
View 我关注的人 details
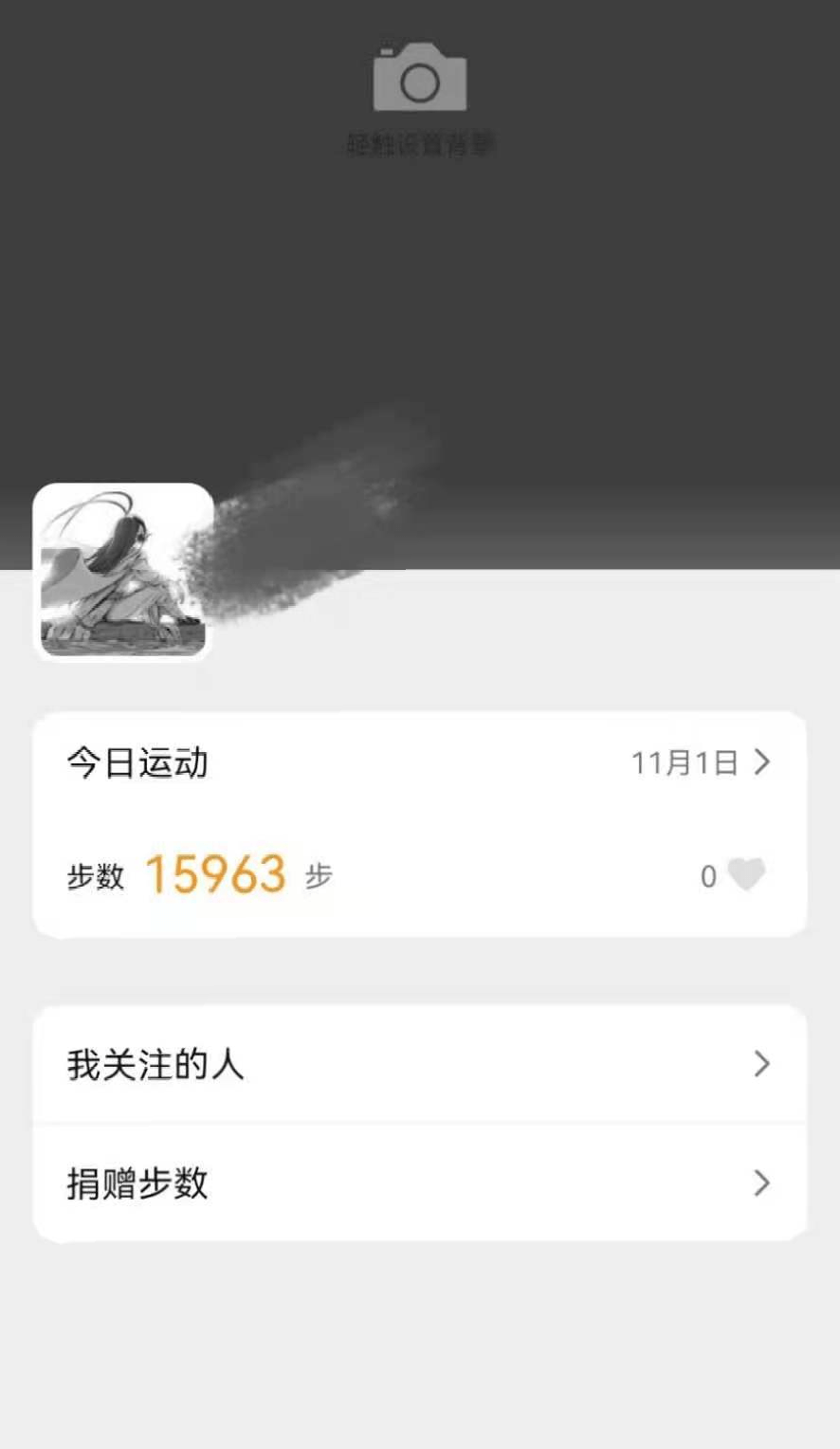154,1066
